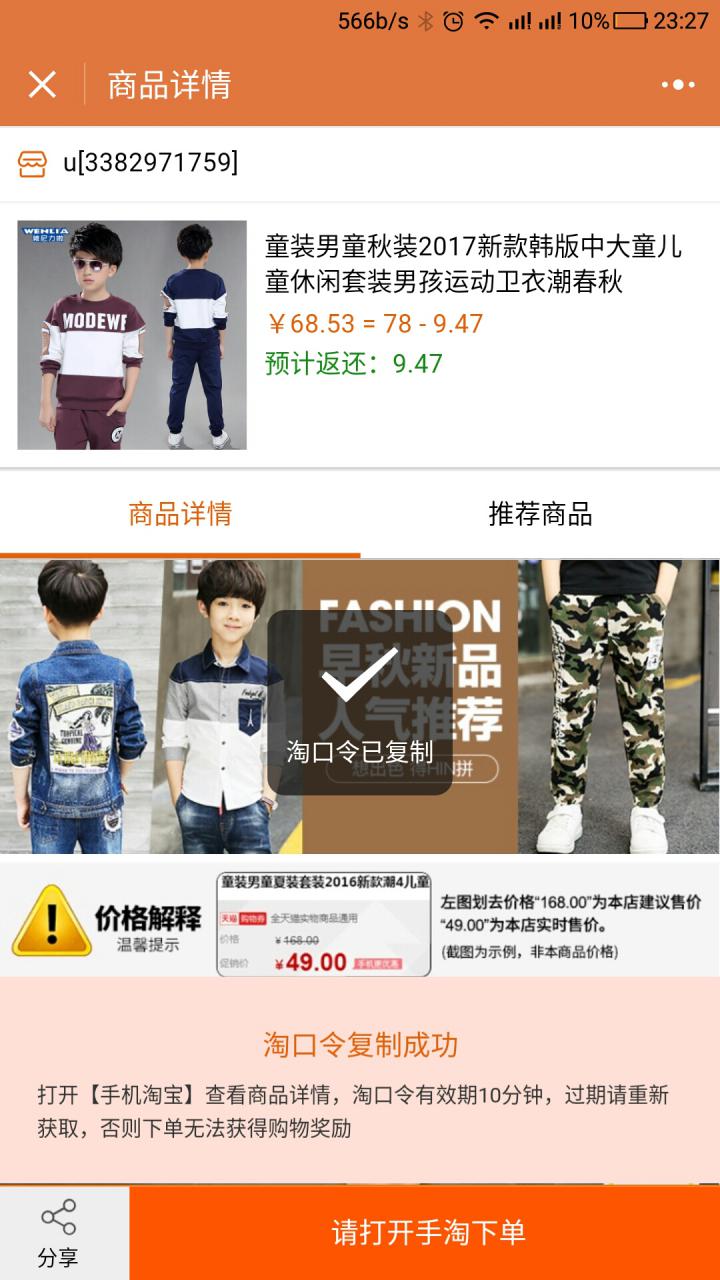Tap 请打开手淘下单 to order
720x1280 pixels.
pos(428,1233)
